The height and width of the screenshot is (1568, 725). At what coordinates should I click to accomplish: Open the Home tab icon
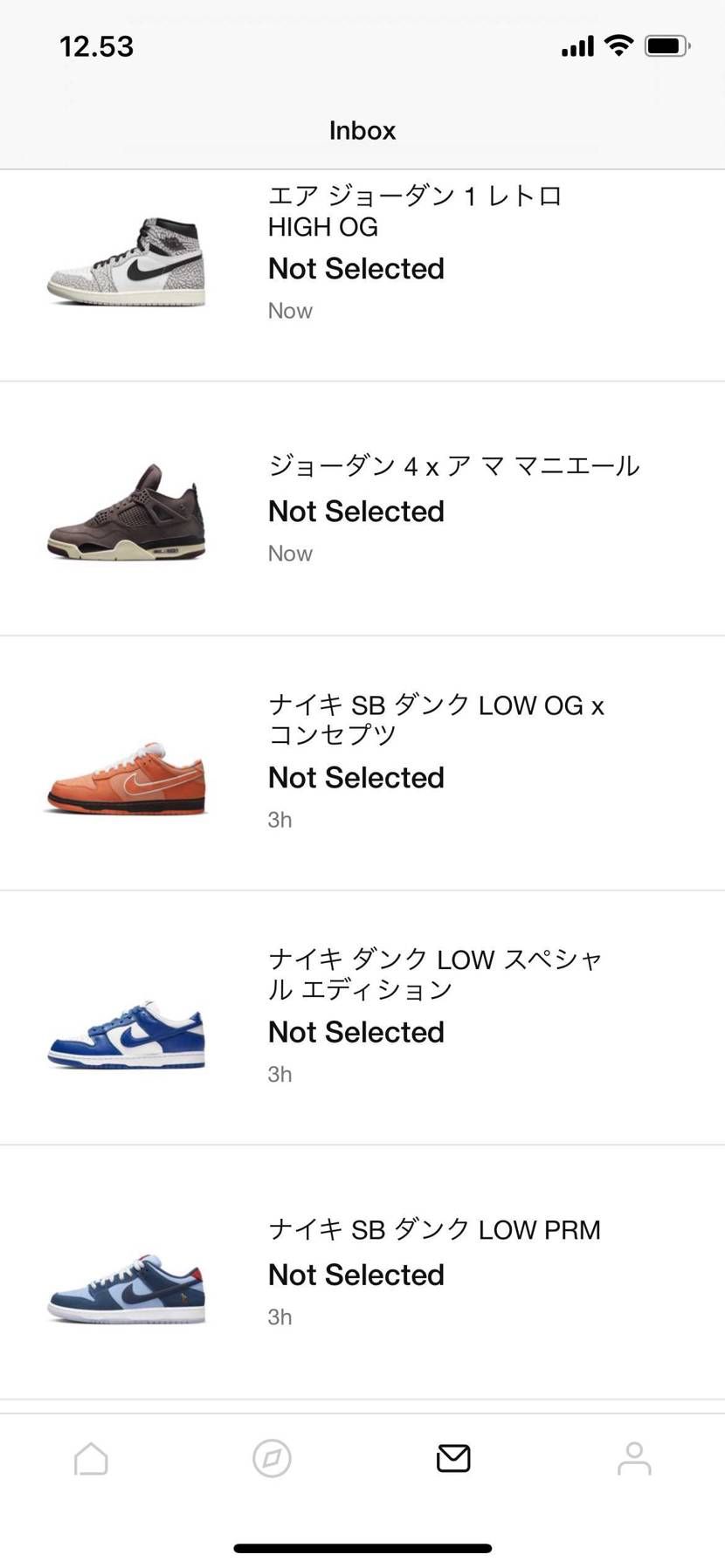(90, 1458)
